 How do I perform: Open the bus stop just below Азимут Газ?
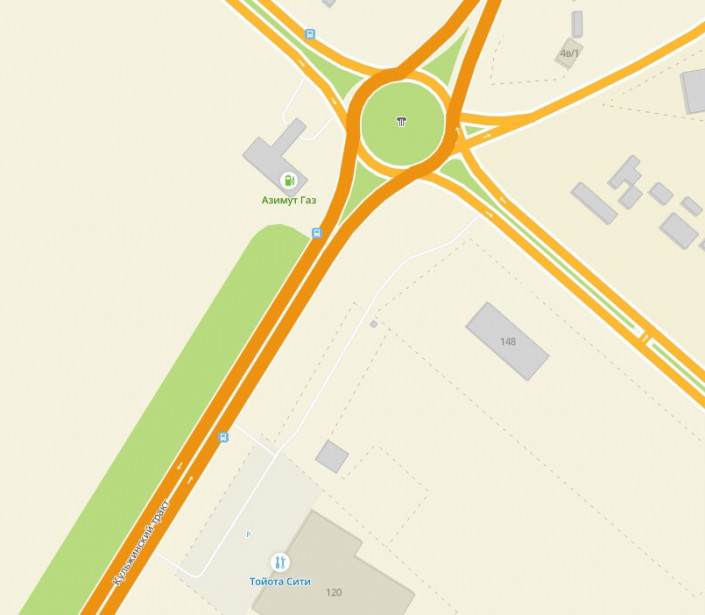(x=317, y=233)
